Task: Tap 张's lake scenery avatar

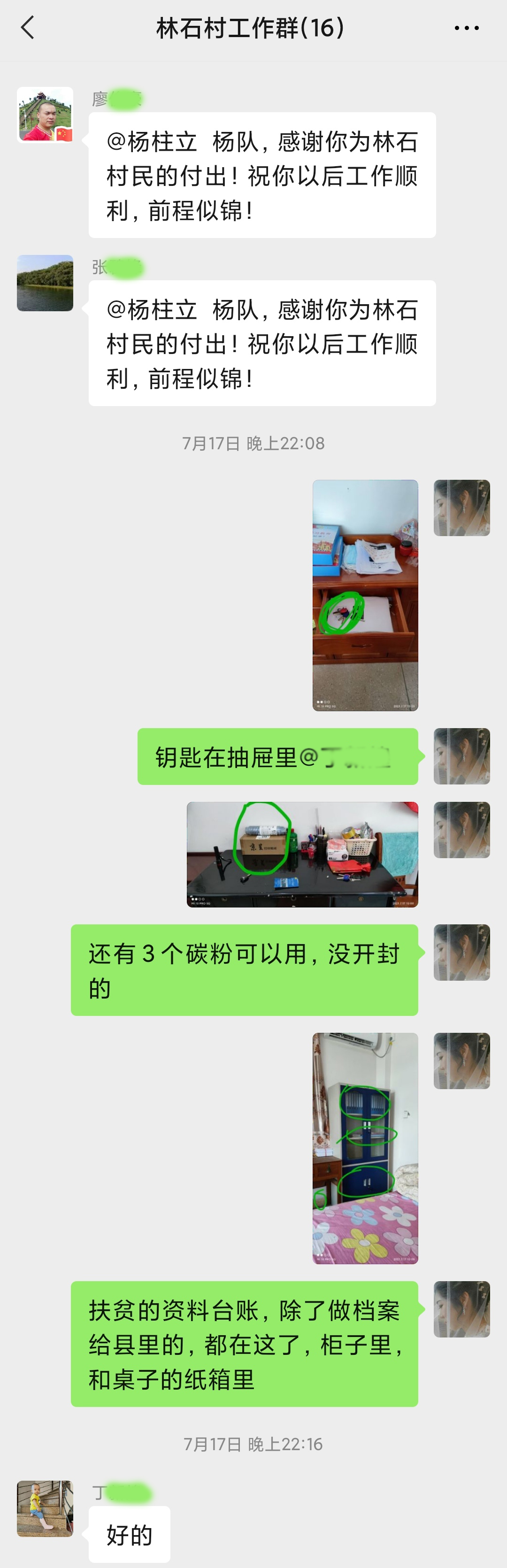Action: point(45,283)
